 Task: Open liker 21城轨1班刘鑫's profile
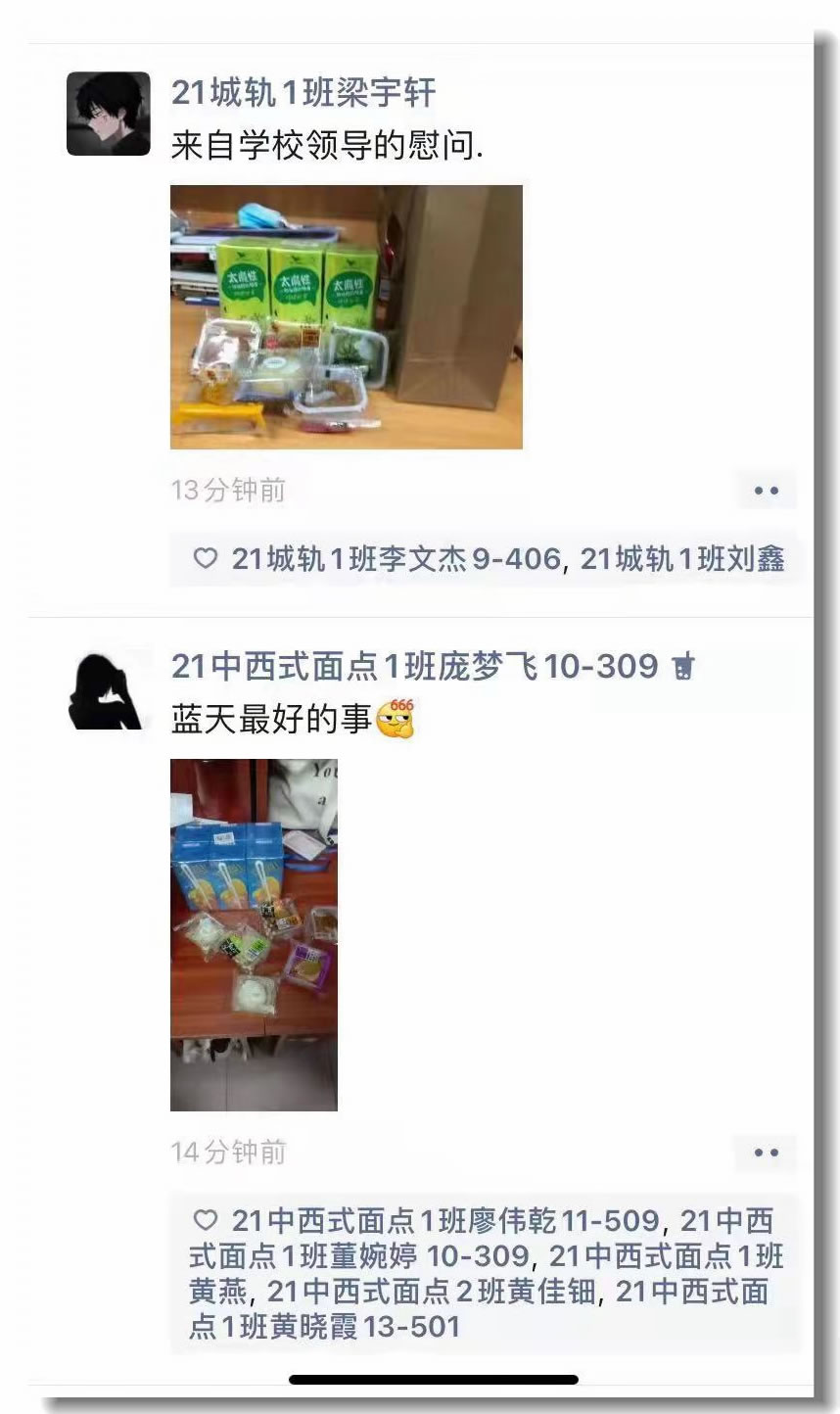[x=682, y=559]
